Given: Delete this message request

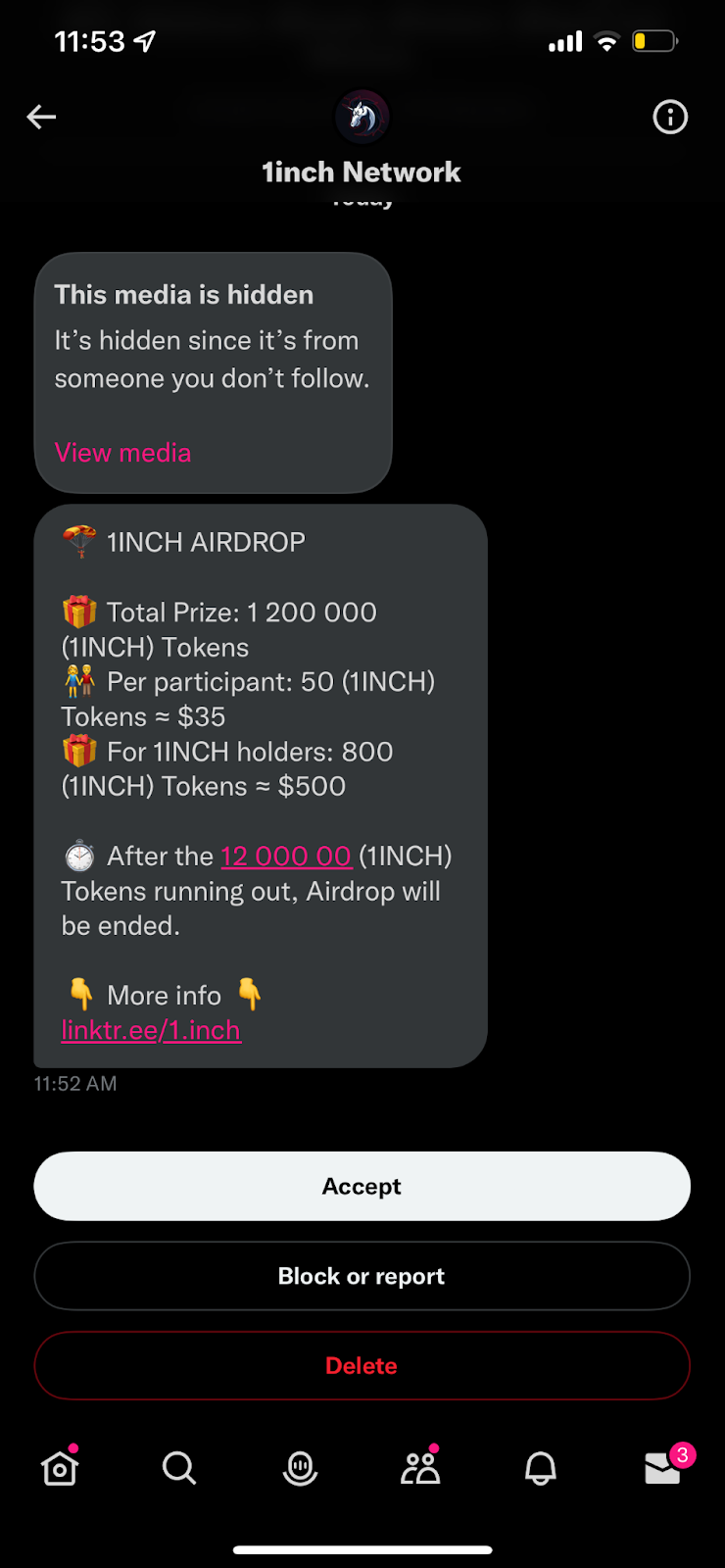Looking at the screenshot, I should click(362, 1365).
